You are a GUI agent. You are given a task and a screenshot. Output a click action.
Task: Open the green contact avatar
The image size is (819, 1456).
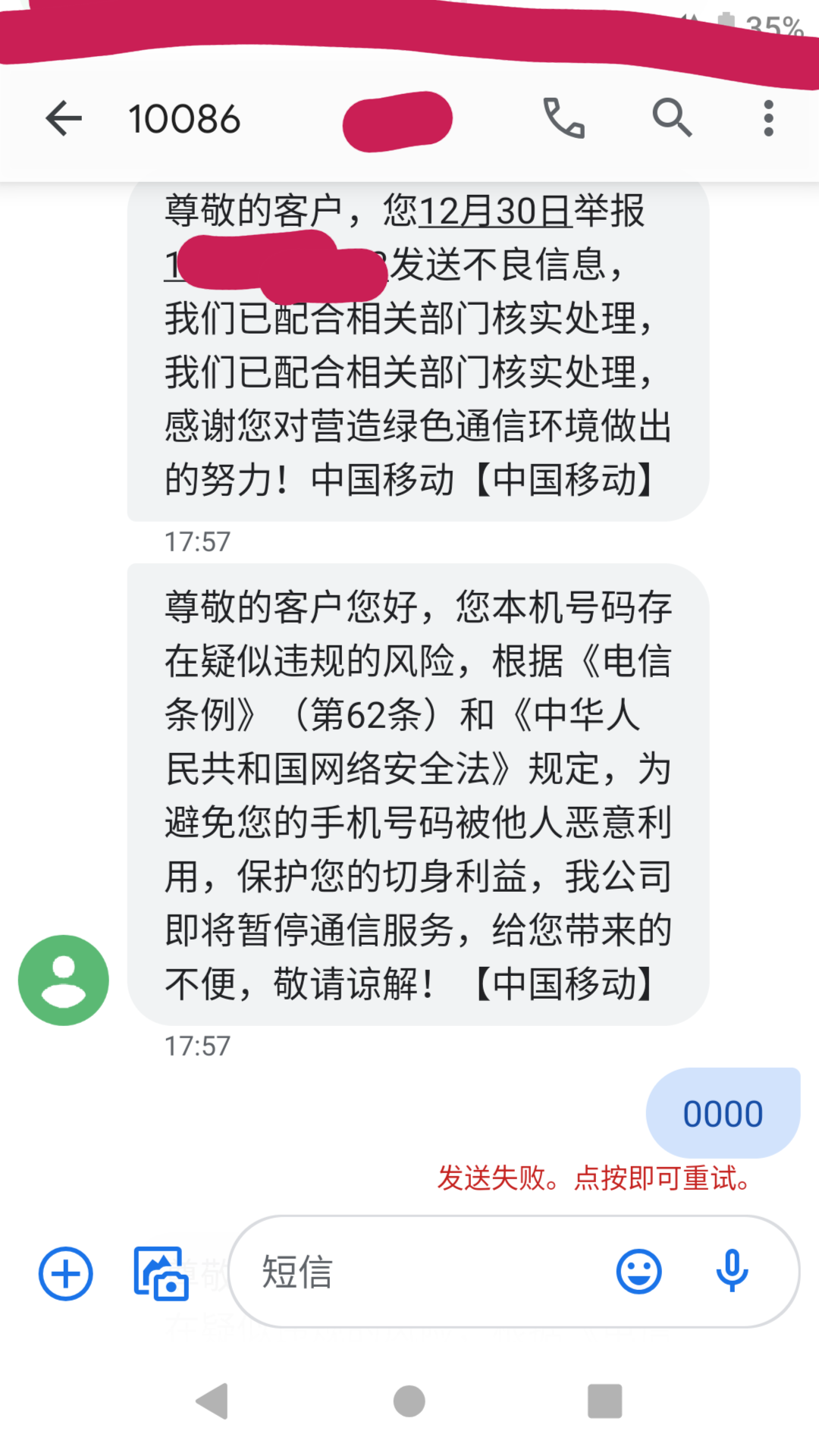[64, 980]
